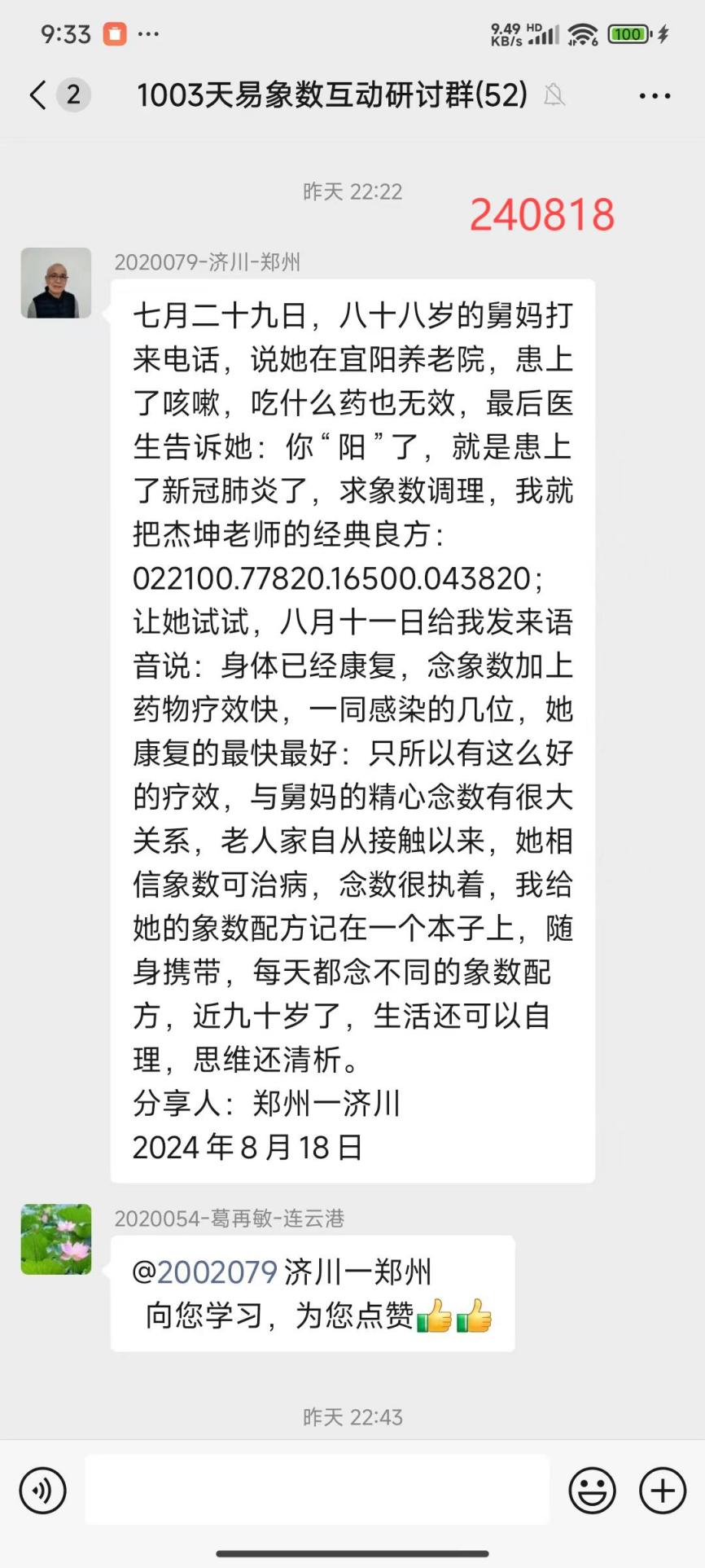This screenshot has width=705, height=1568.
Task: Open group chat info overflow menu
Action: pyautogui.click(x=655, y=96)
